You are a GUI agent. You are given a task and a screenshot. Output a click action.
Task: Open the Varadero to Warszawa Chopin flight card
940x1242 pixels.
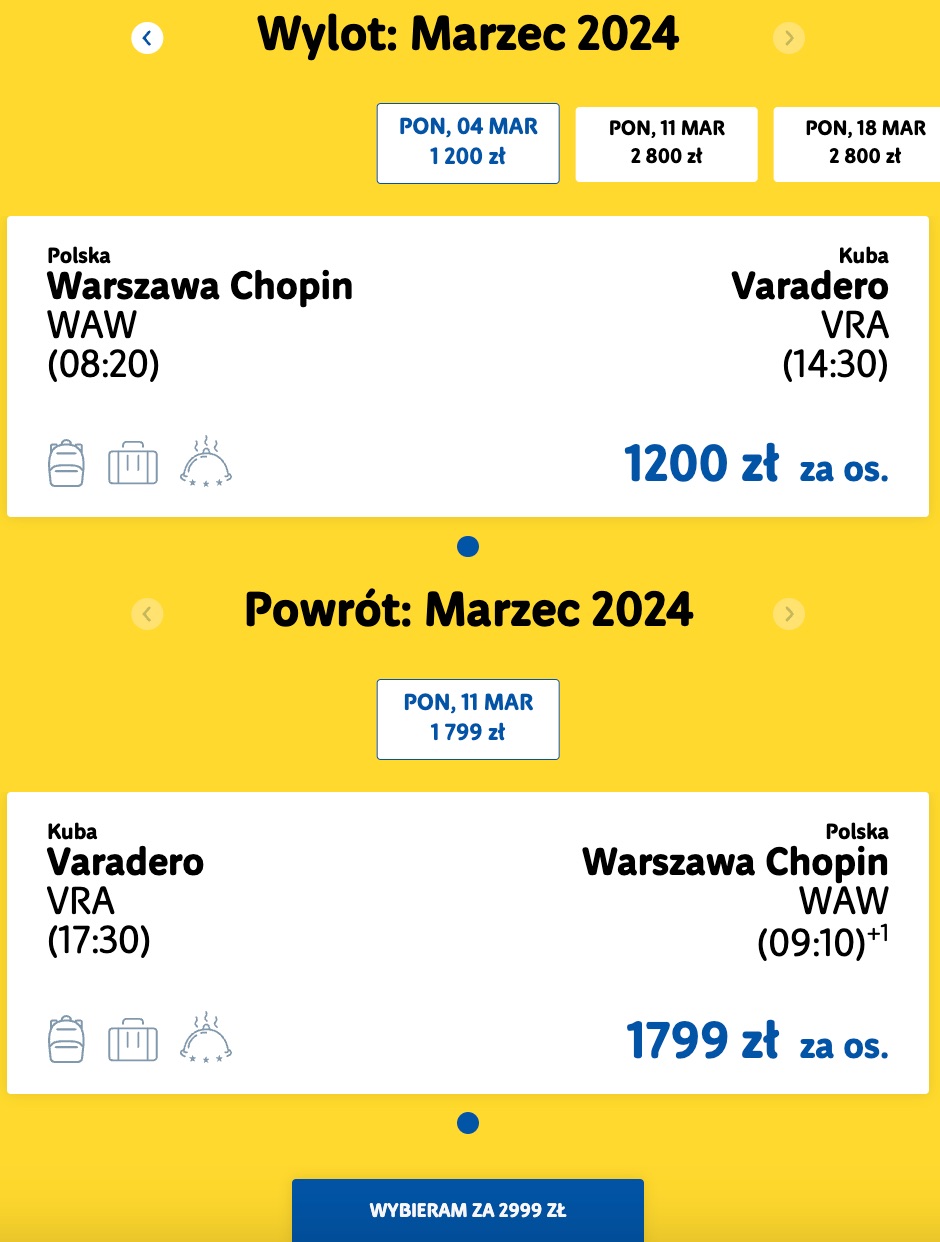[468, 942]
